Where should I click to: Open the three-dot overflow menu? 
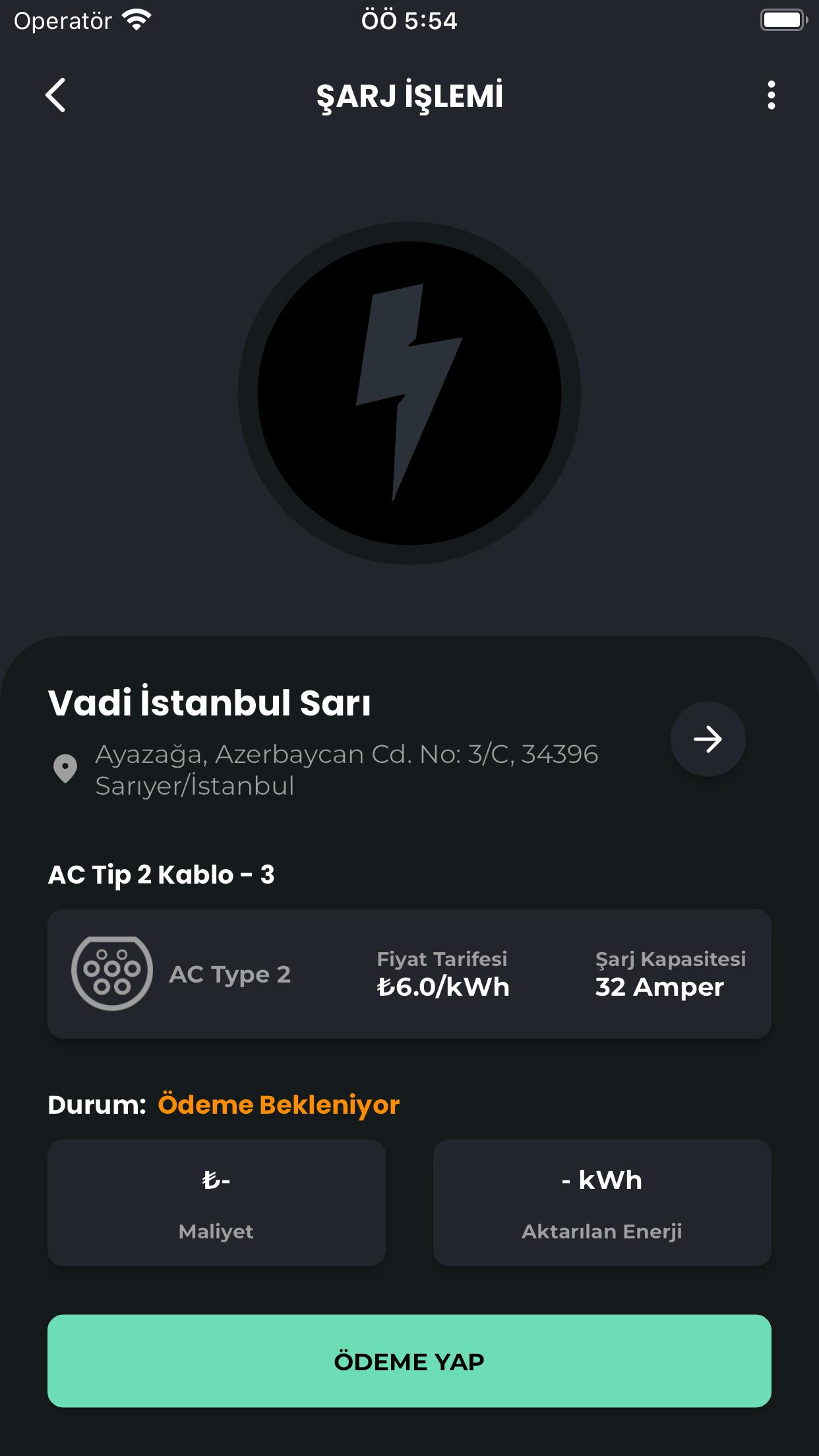coord(771,95)
